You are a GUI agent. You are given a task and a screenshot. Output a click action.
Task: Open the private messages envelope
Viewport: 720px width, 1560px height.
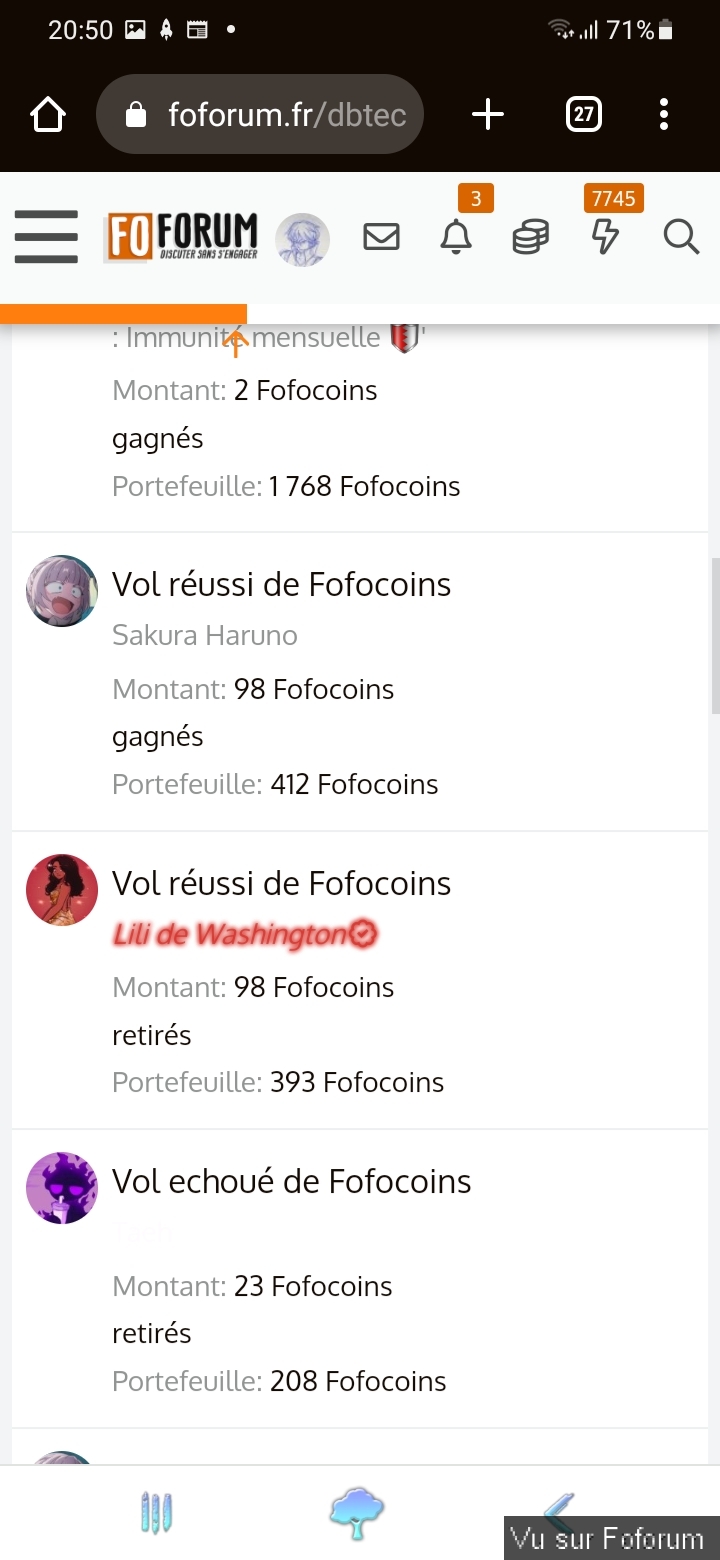(381, 237)
